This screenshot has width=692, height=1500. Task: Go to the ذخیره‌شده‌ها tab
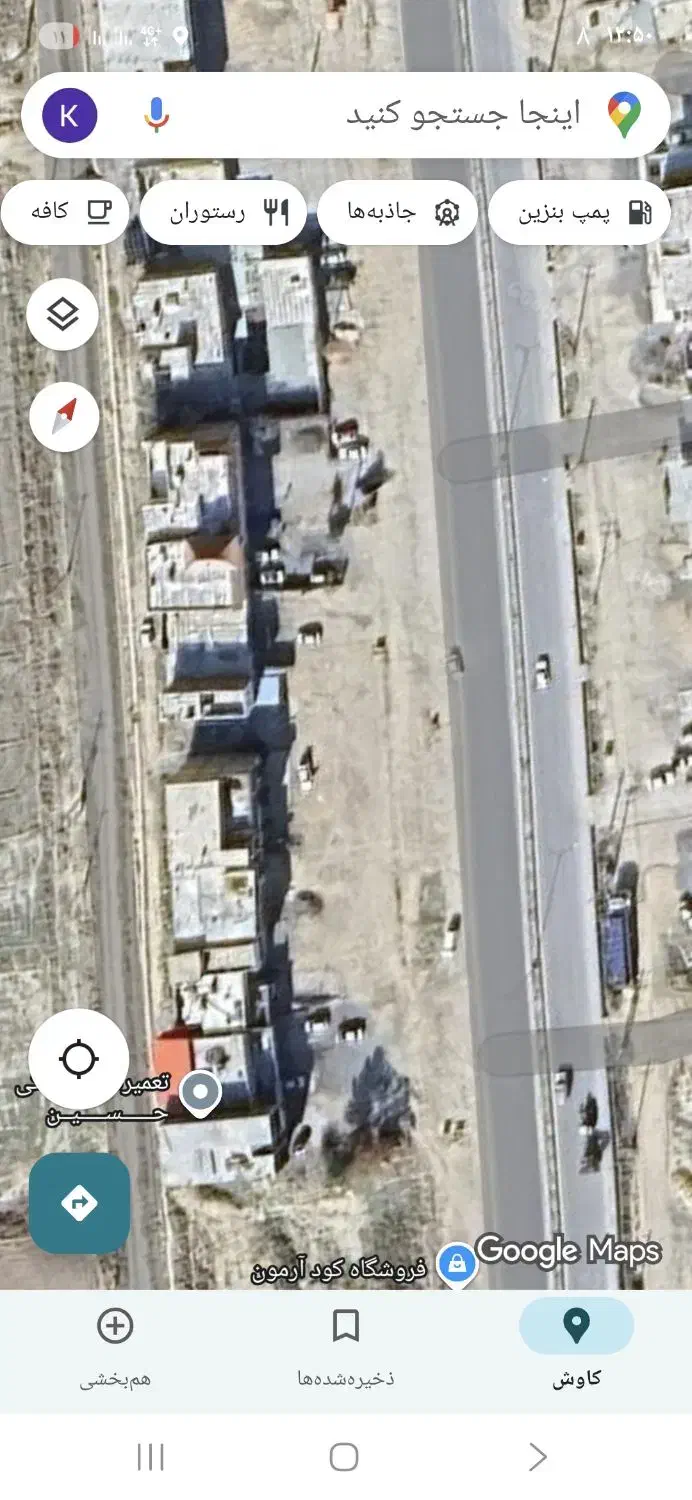[345, 1345]
